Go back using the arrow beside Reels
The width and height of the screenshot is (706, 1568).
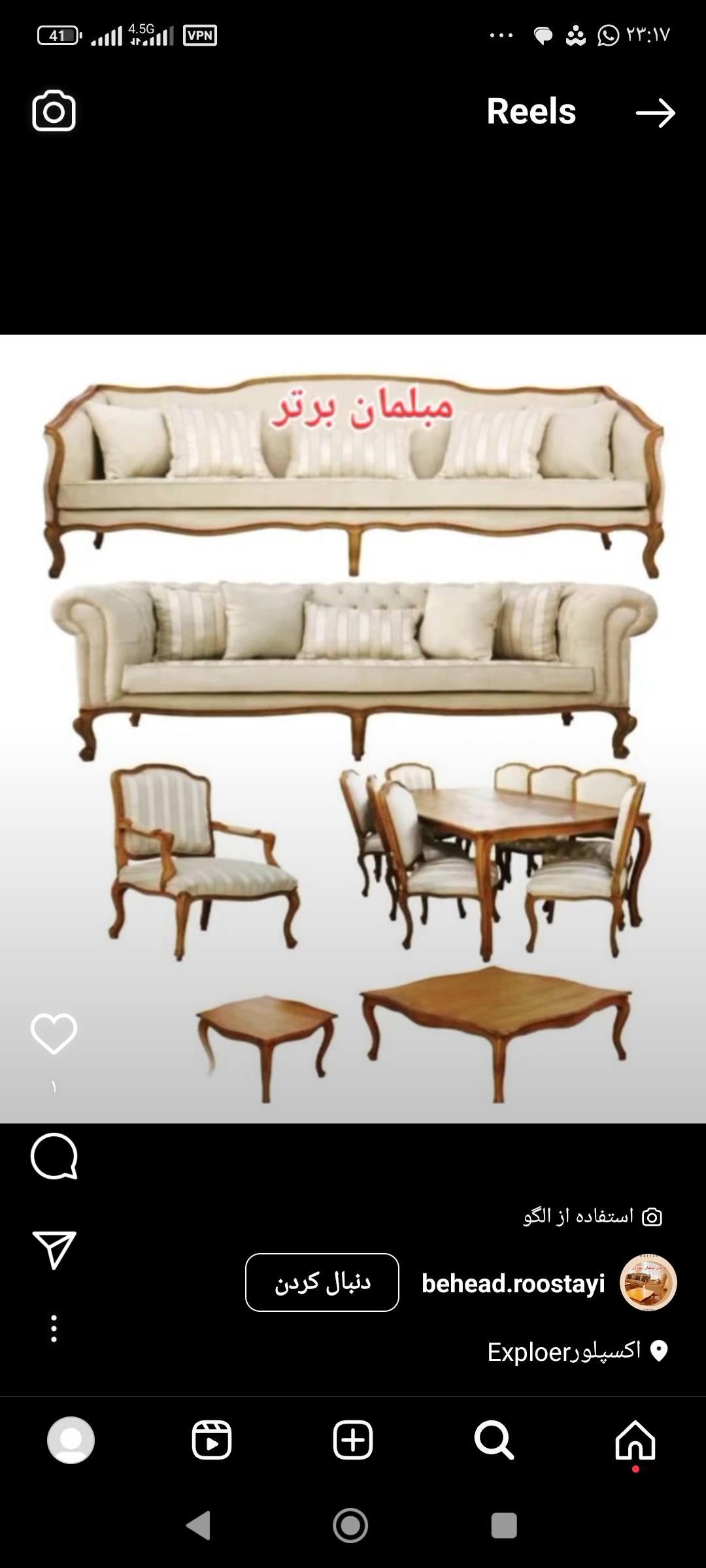click(655, 113)
